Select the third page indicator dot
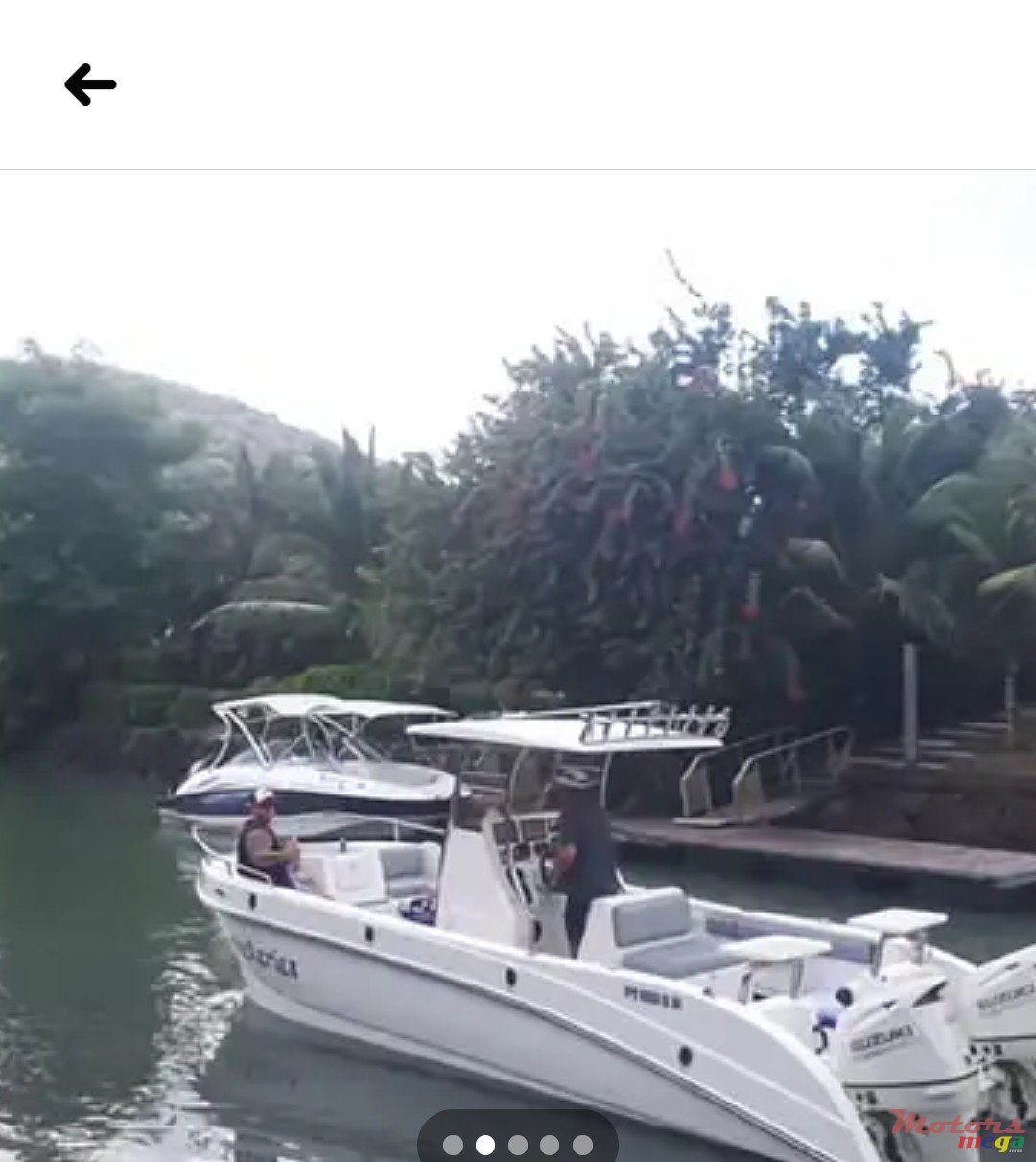This screenshot has height=1162, width=1036. tap(518, 1145)
